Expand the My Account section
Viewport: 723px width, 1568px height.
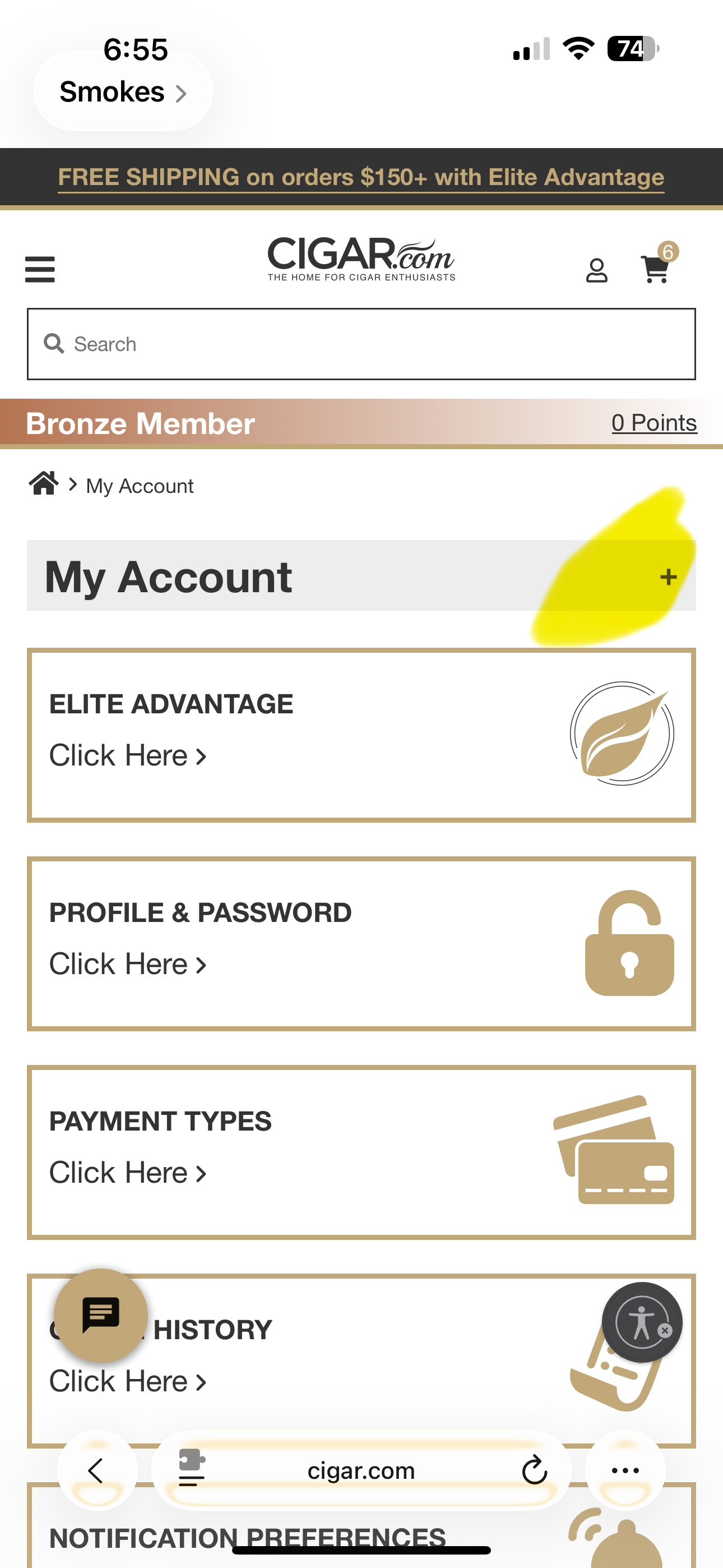click(x=668, y=577)
